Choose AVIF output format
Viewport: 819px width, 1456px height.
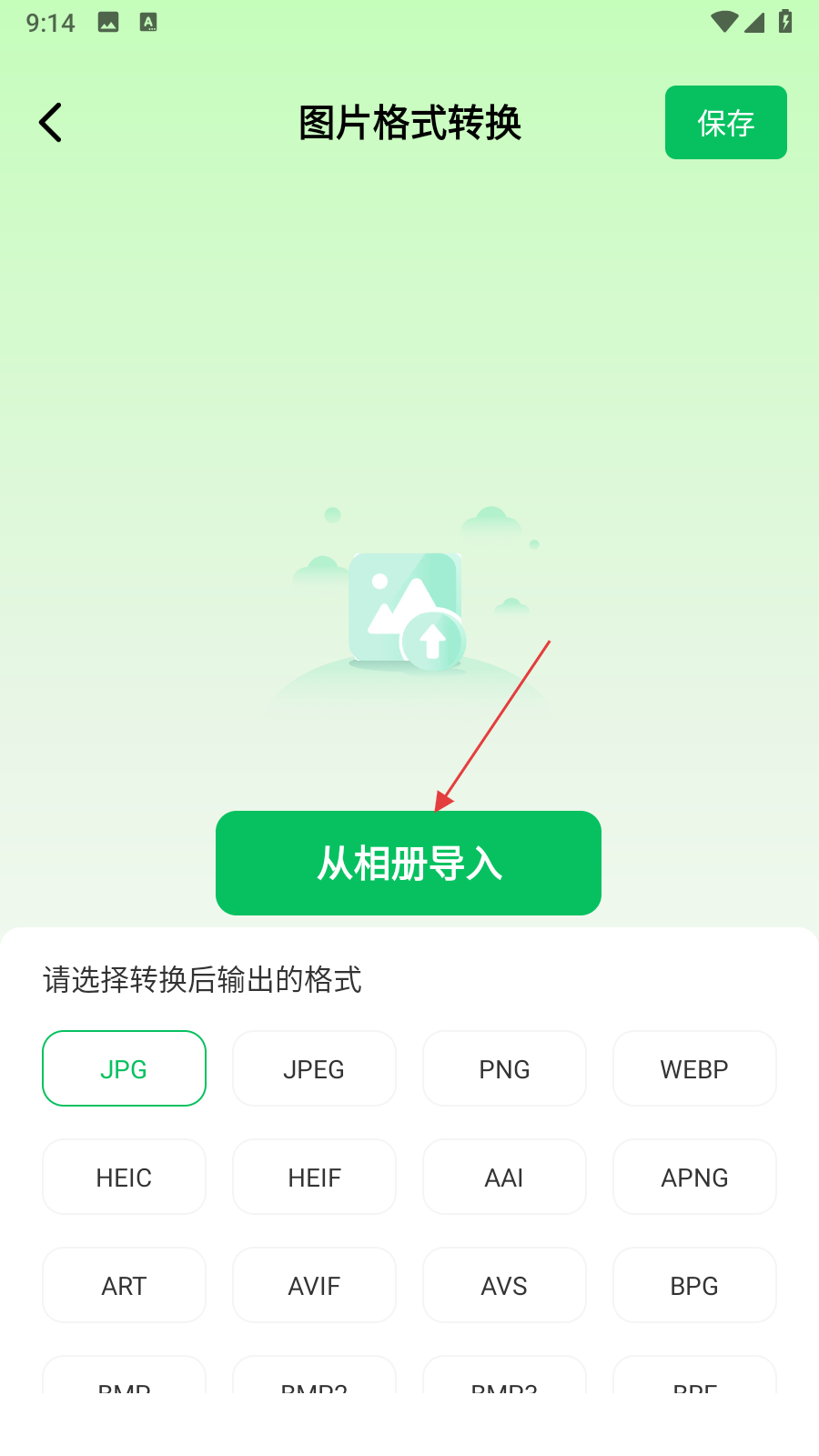314,1285
